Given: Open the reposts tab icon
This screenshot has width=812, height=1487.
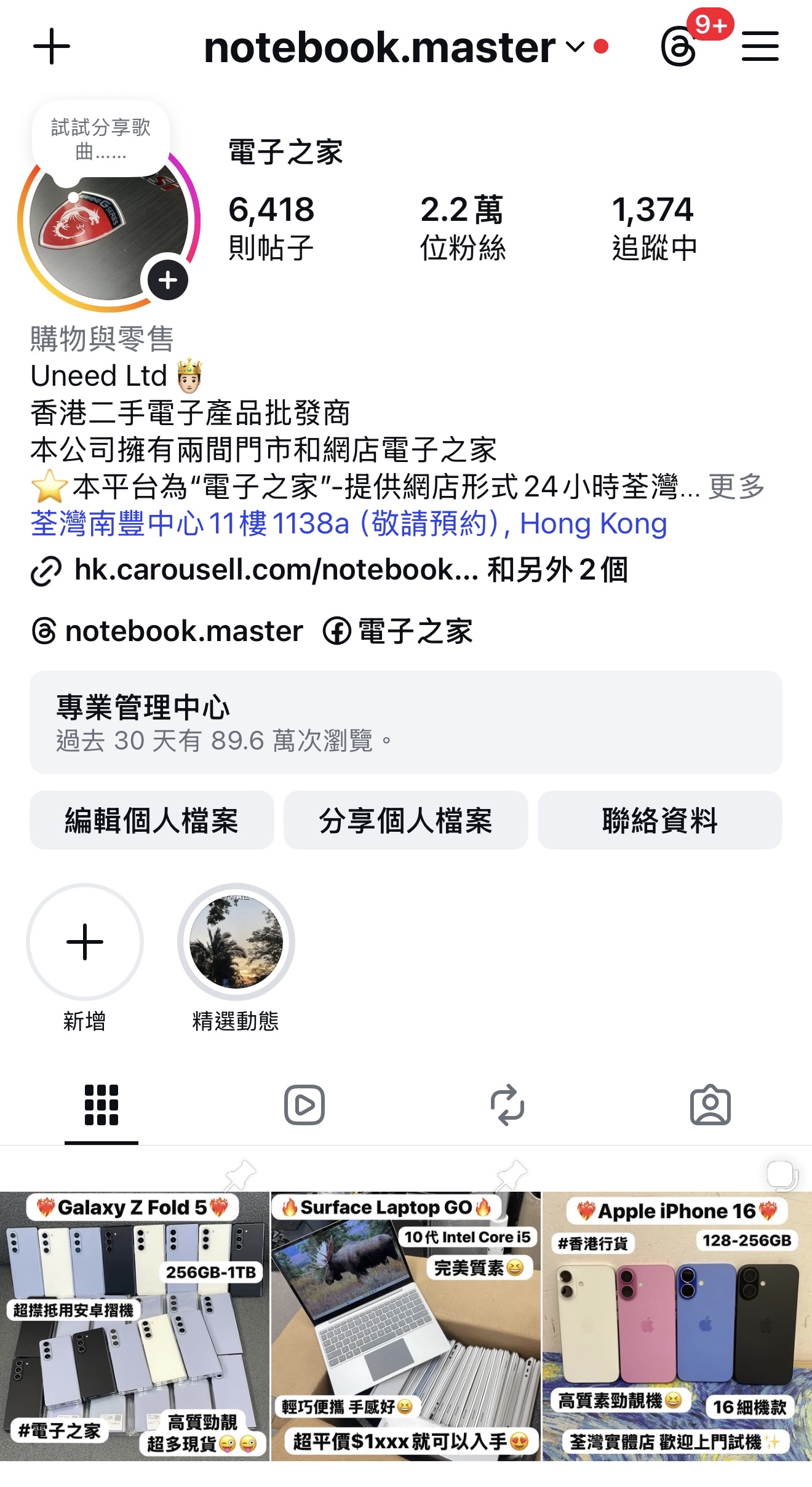Looking at the screenshot, I should 507,1104.
